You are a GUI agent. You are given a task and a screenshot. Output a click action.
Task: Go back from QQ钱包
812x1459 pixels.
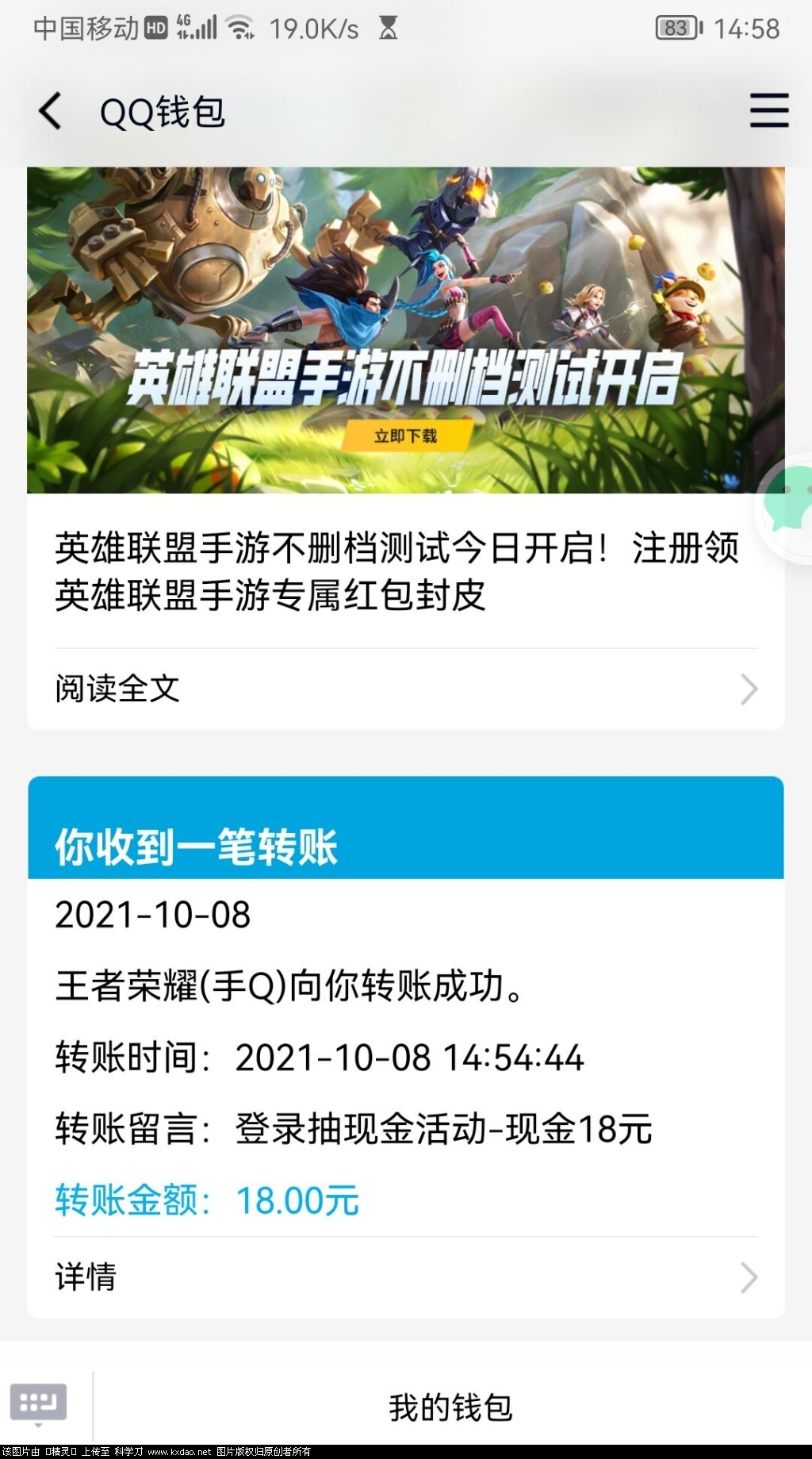pos(50,111)
